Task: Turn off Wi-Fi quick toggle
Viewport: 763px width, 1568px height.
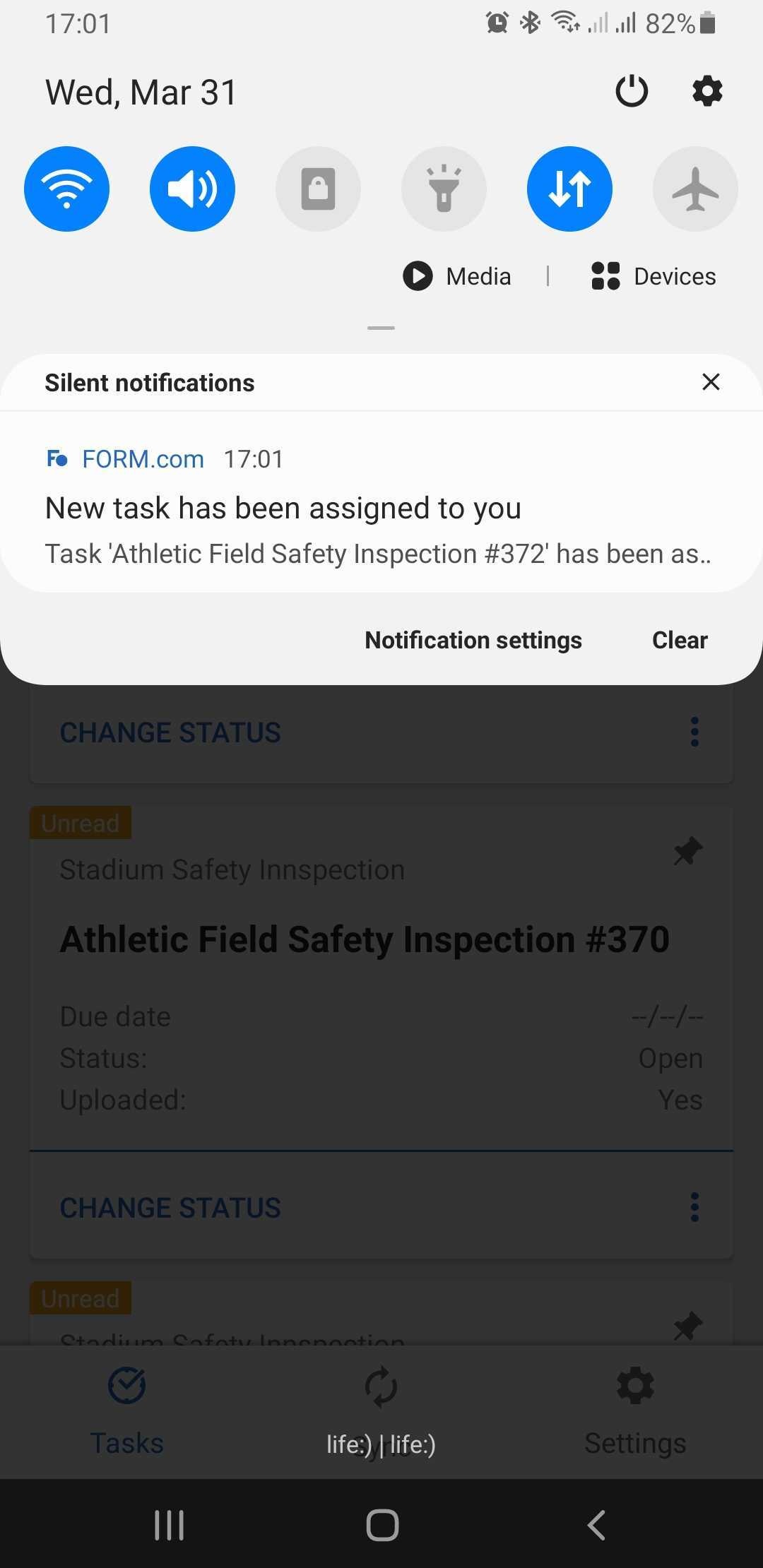Action: click(x=66, y=189)
